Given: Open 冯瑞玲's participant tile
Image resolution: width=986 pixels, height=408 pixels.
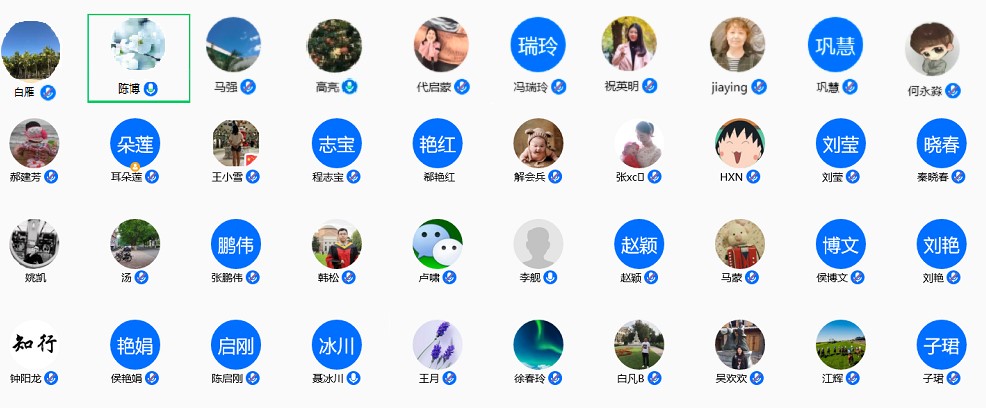Looking at the screenshot, I should (538, 44).
